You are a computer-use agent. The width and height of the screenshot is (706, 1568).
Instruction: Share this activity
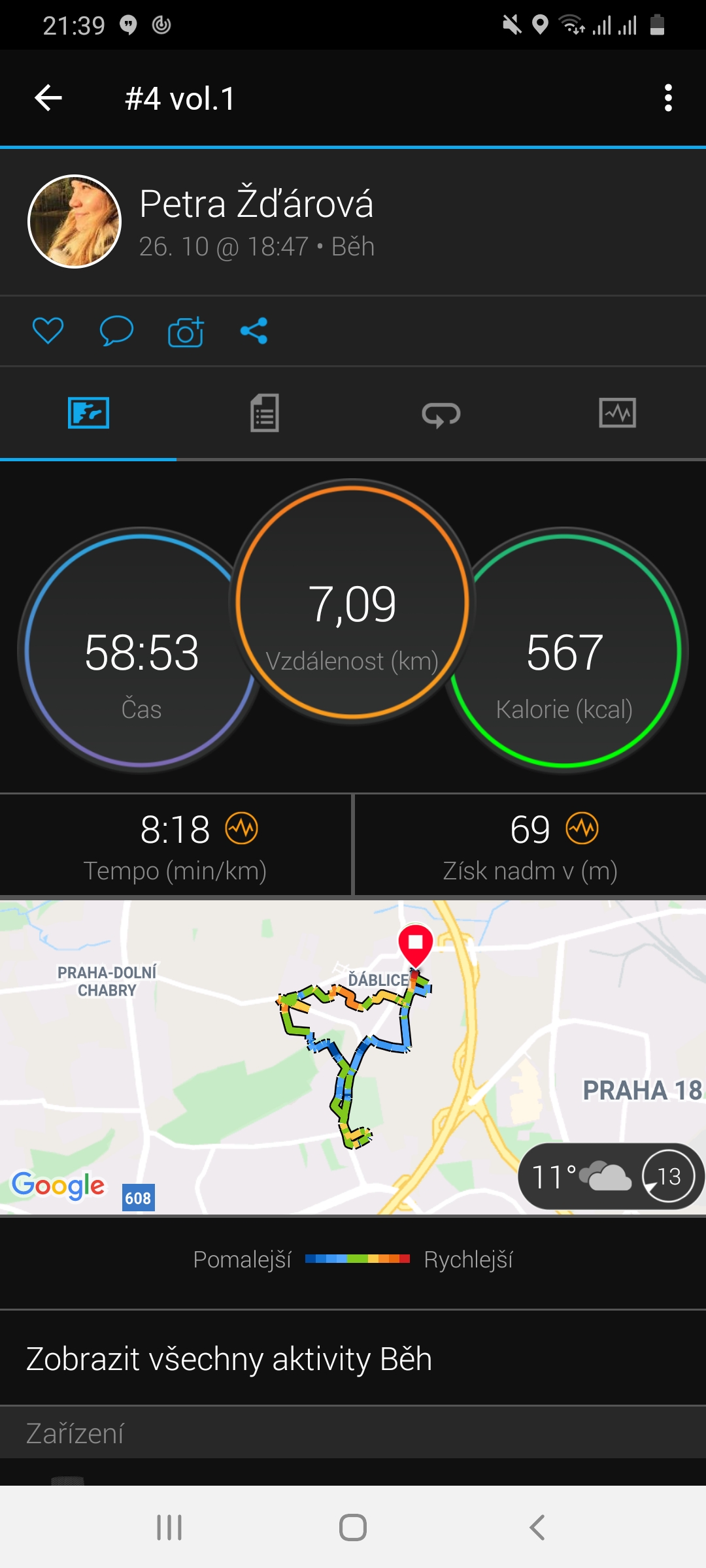pos(254,331)
